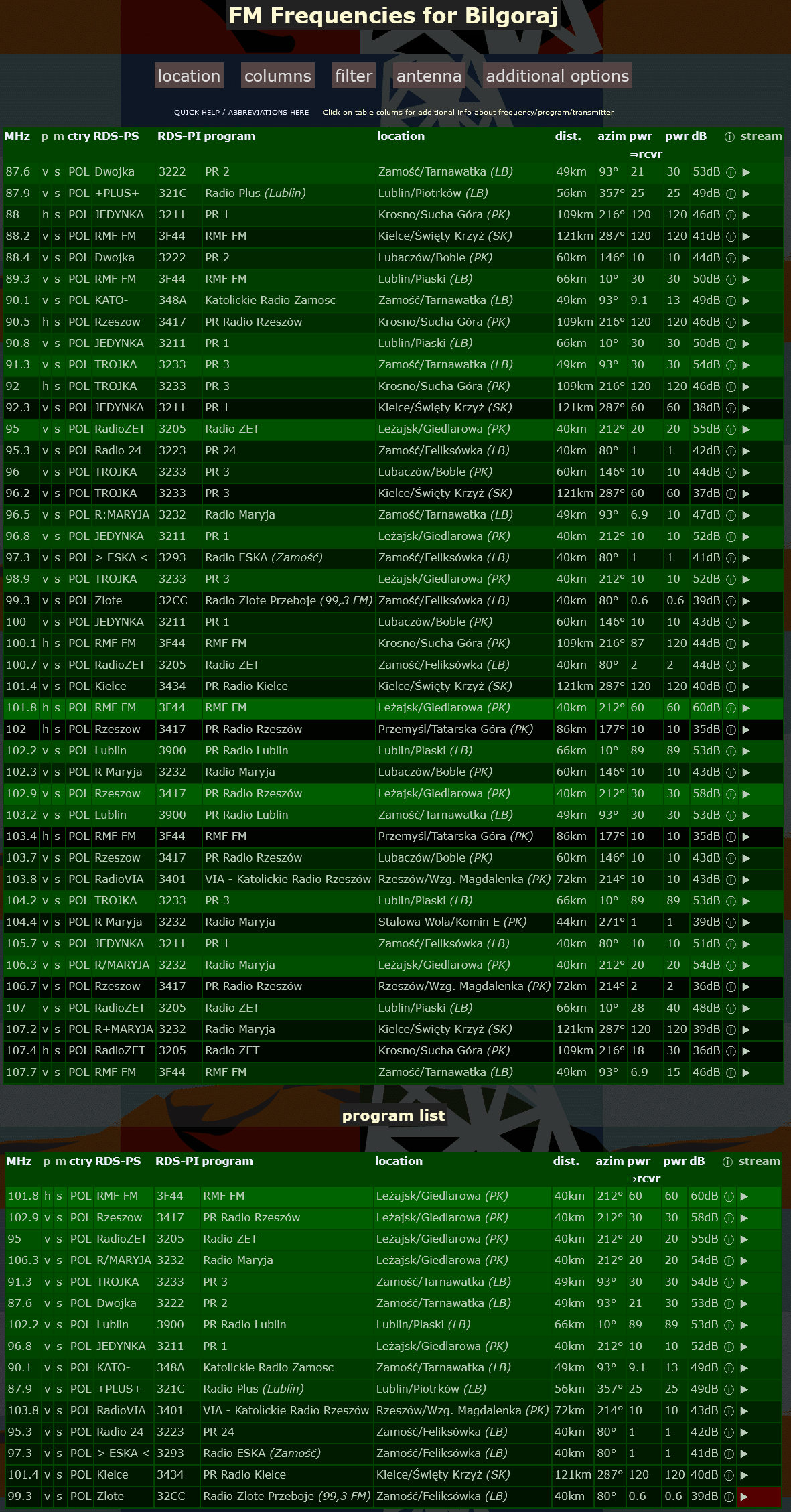Start the 90.5 MHz PR Radio Rzeszów stream
Viewport: 791px width, 1512px height.
click(746, 322)
